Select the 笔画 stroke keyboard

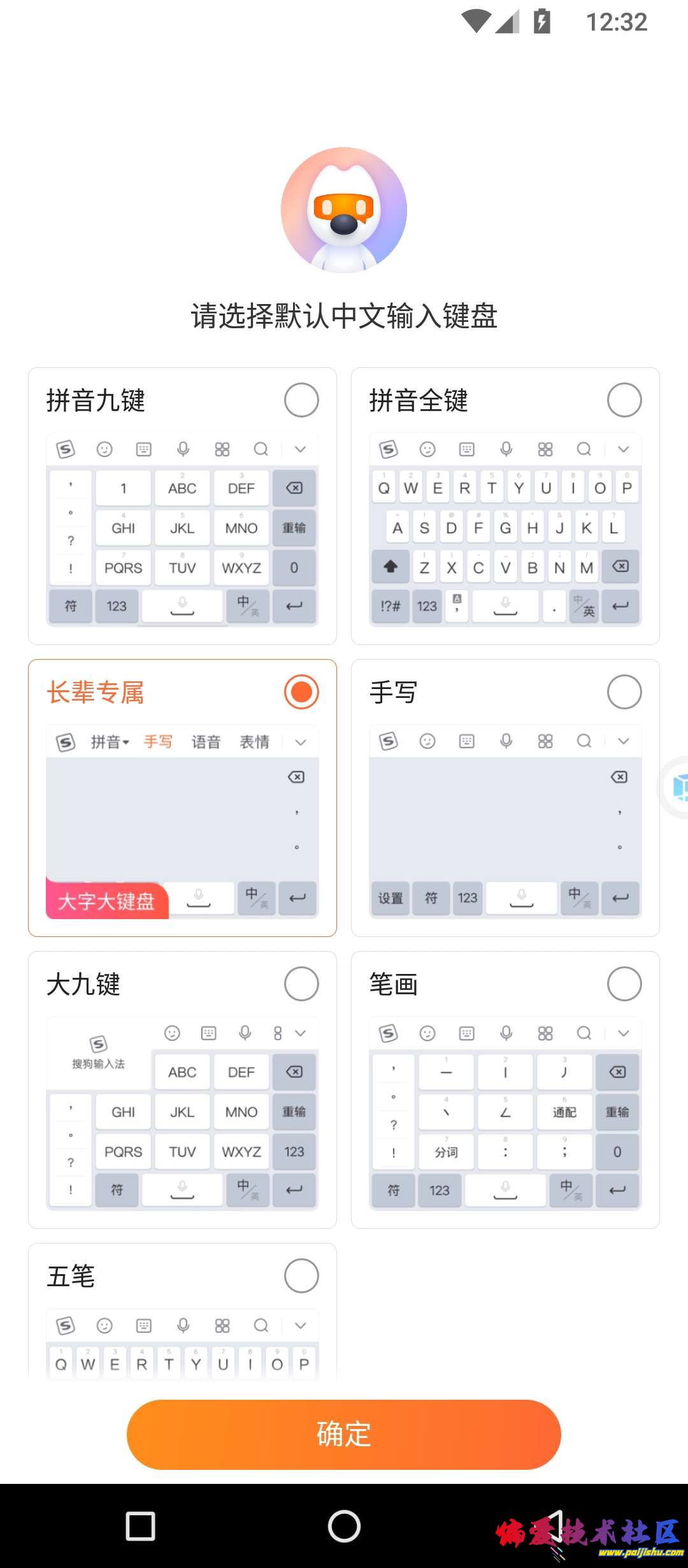(624, 984)
